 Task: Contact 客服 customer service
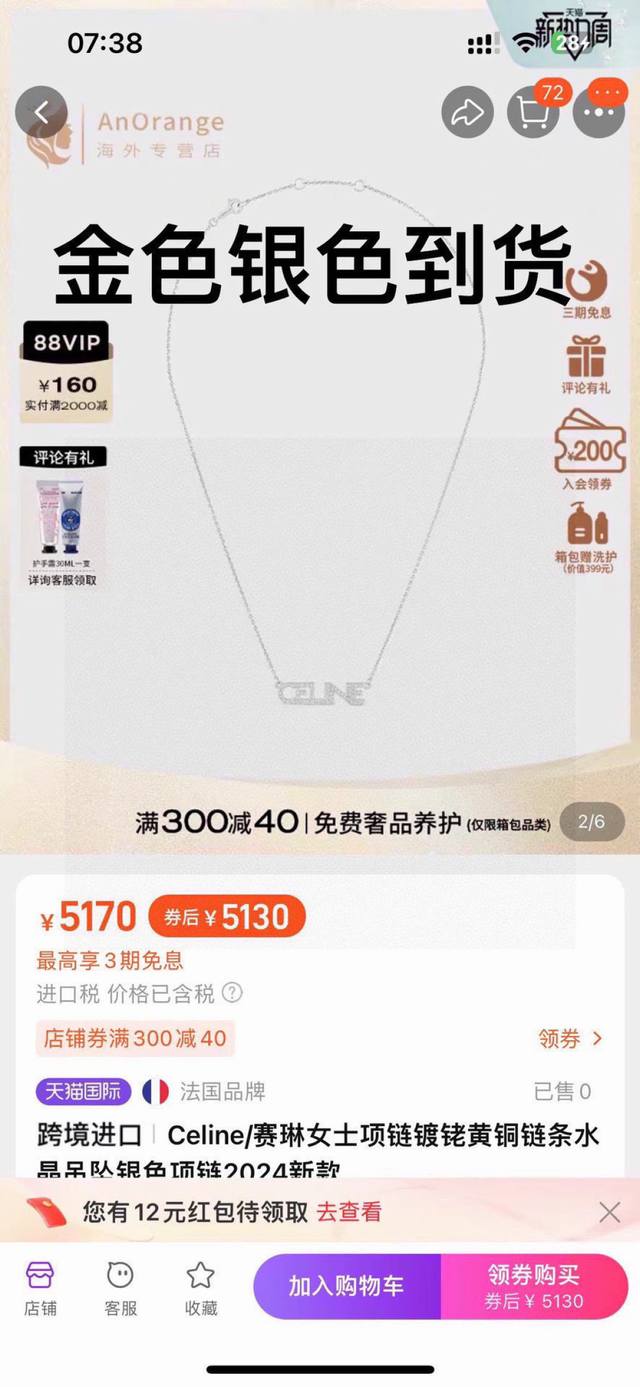click(121, 1287)
